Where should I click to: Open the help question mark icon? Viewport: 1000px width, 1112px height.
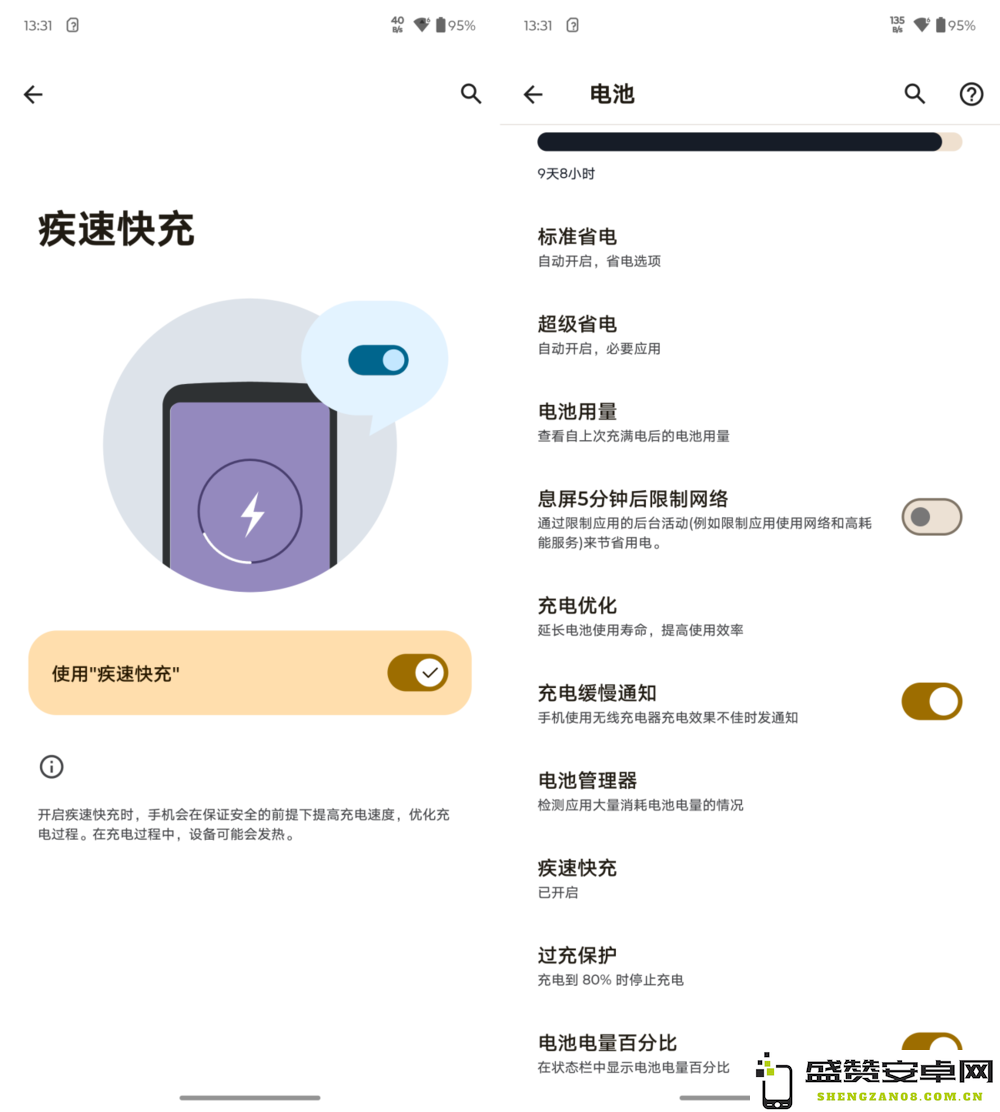point(971,94)
